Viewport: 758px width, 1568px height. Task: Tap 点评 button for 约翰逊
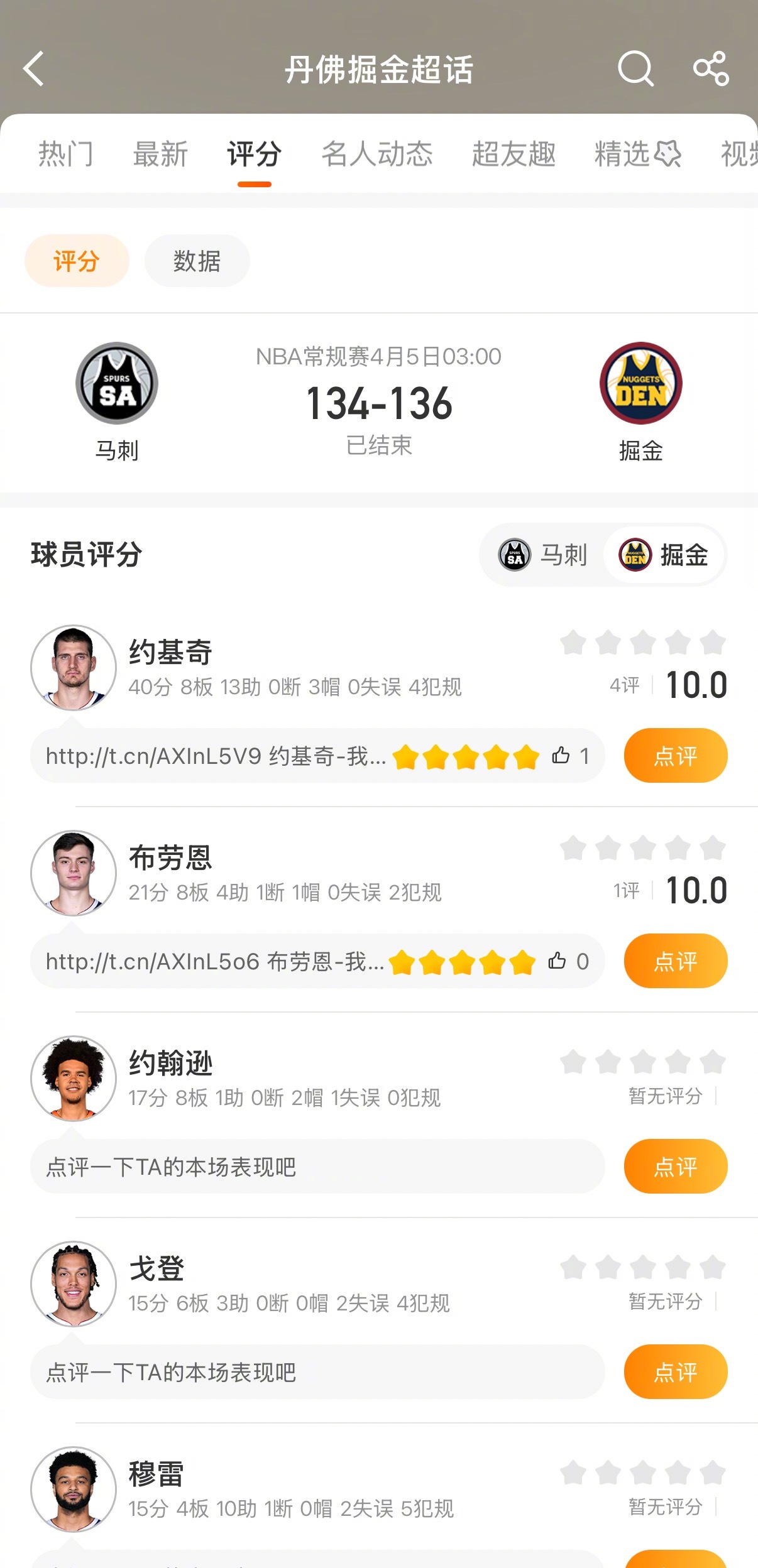point(675,1166)
